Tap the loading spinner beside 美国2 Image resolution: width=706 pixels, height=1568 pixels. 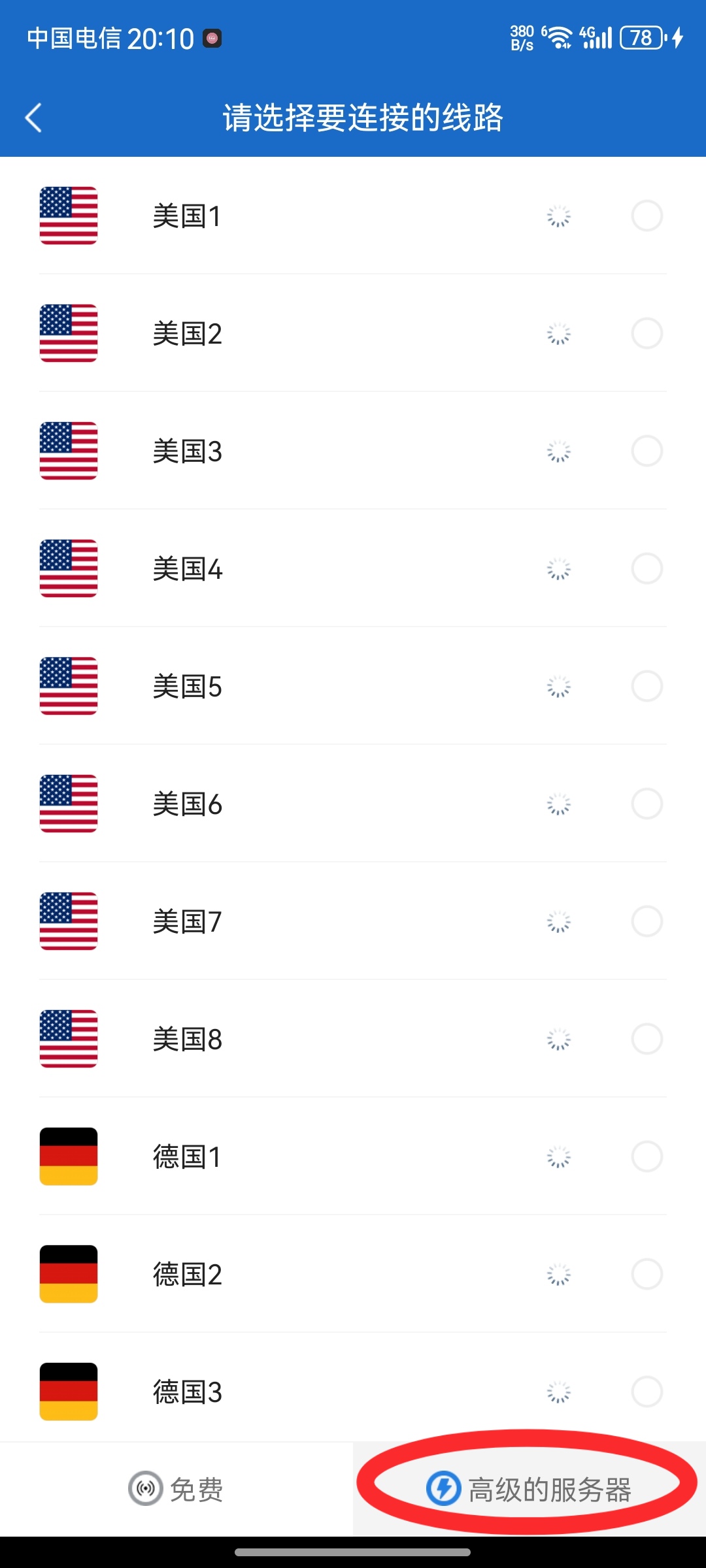(x=559, y=333)
